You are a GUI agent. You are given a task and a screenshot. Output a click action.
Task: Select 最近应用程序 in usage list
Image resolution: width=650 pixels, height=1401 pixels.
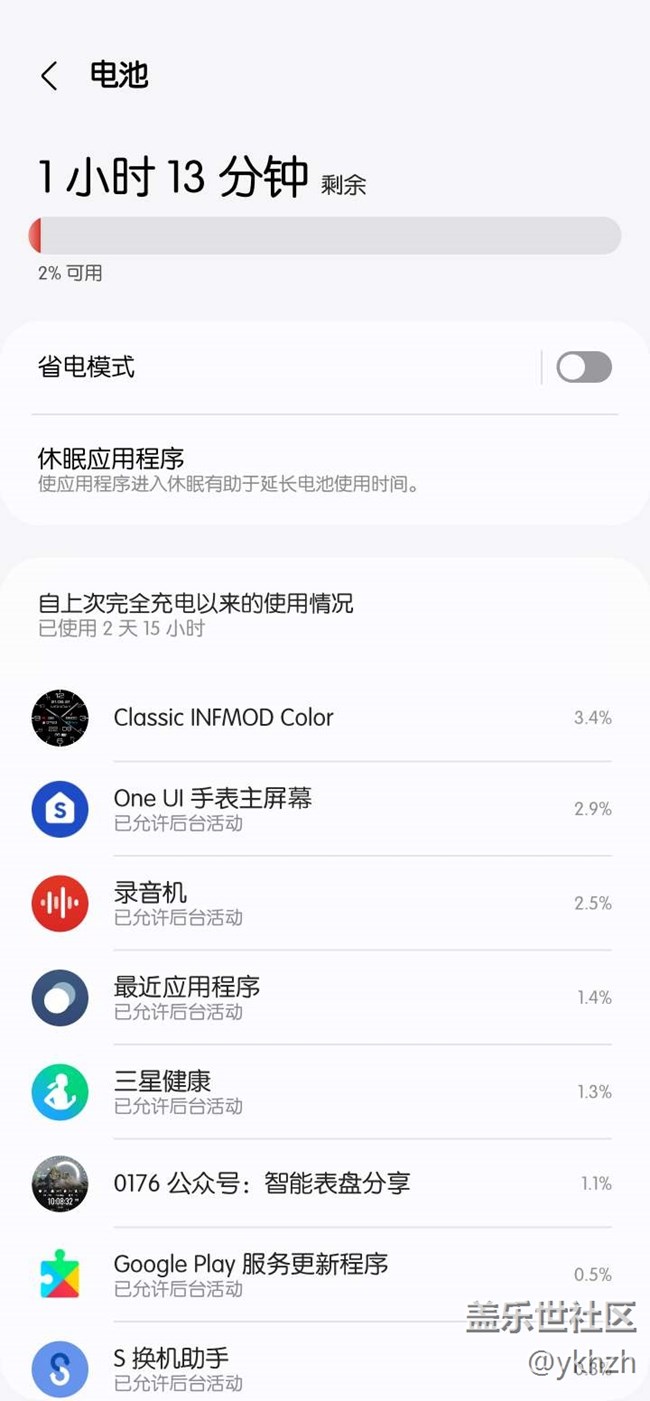click(325, 997)
